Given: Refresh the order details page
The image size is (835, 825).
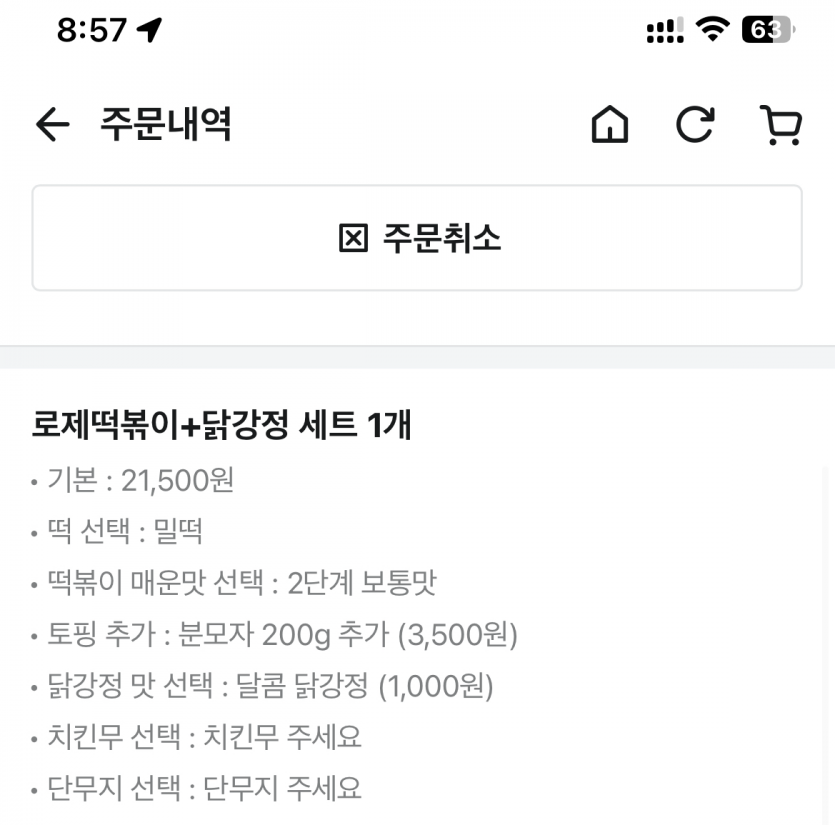Looking at the screenshot, I should pos(695,125).
